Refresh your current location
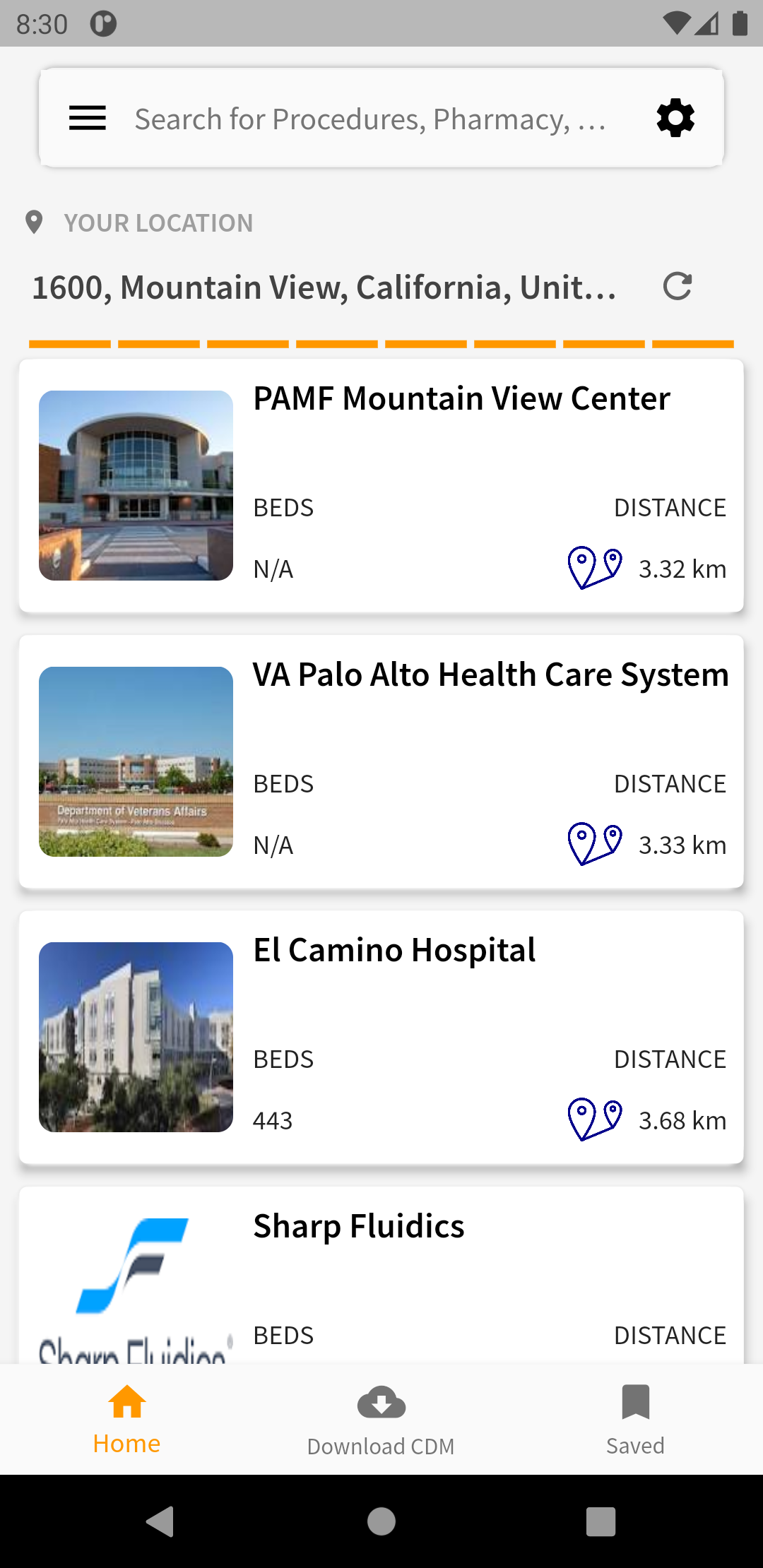The height and width of the screenshot is (1568, 763). tap(677, 287)
